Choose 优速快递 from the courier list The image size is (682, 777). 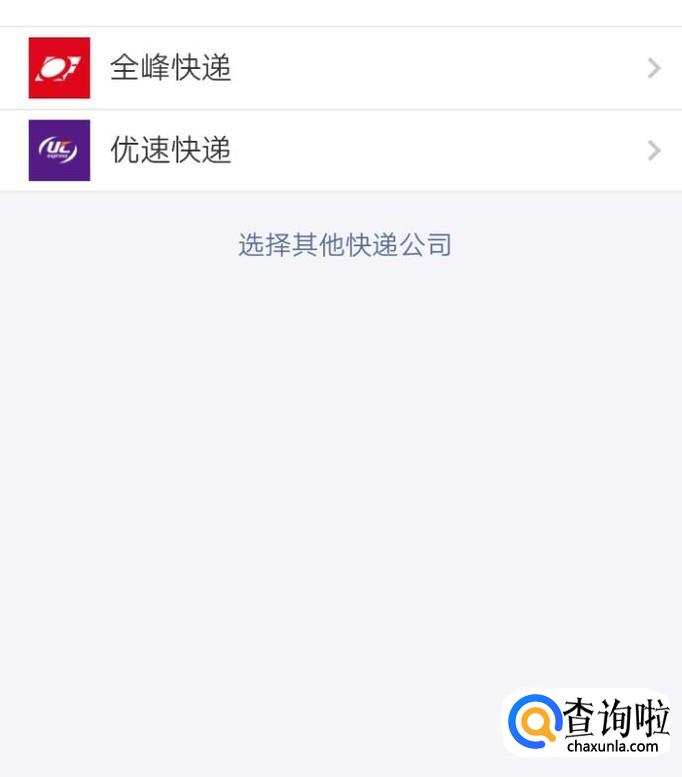(340, 151)
